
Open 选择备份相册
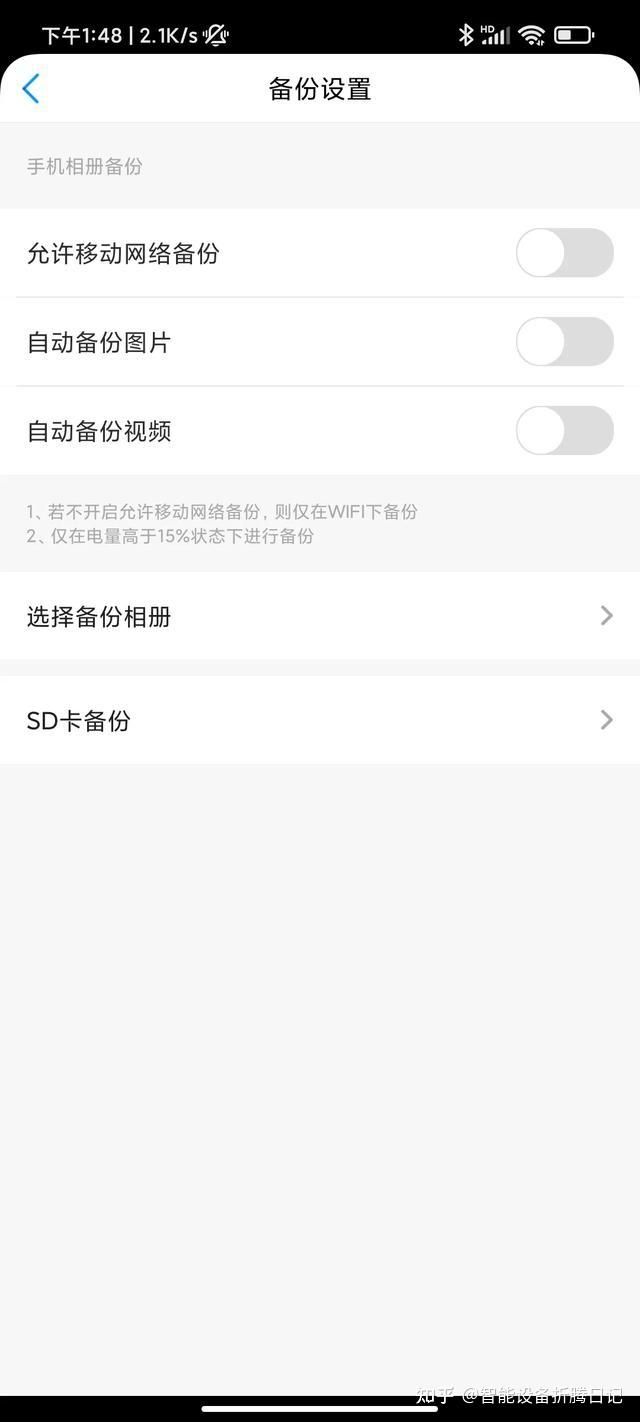[320, 616]
